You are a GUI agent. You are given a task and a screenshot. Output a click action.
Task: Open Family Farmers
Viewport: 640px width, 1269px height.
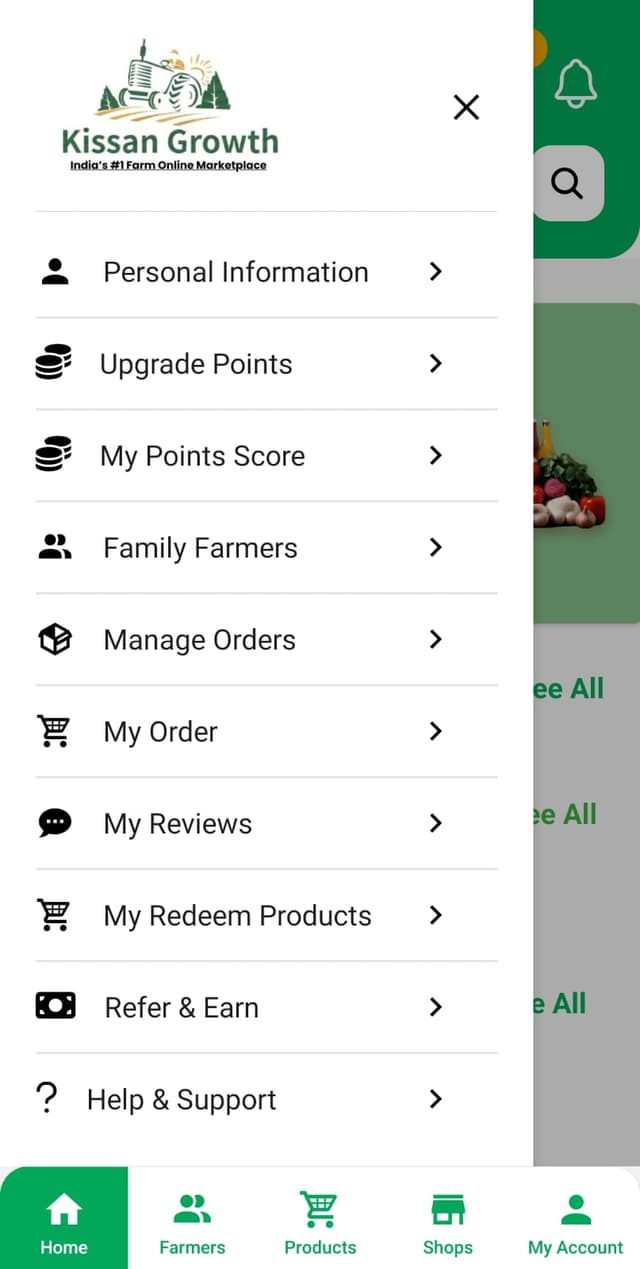[x=266, y=548]
